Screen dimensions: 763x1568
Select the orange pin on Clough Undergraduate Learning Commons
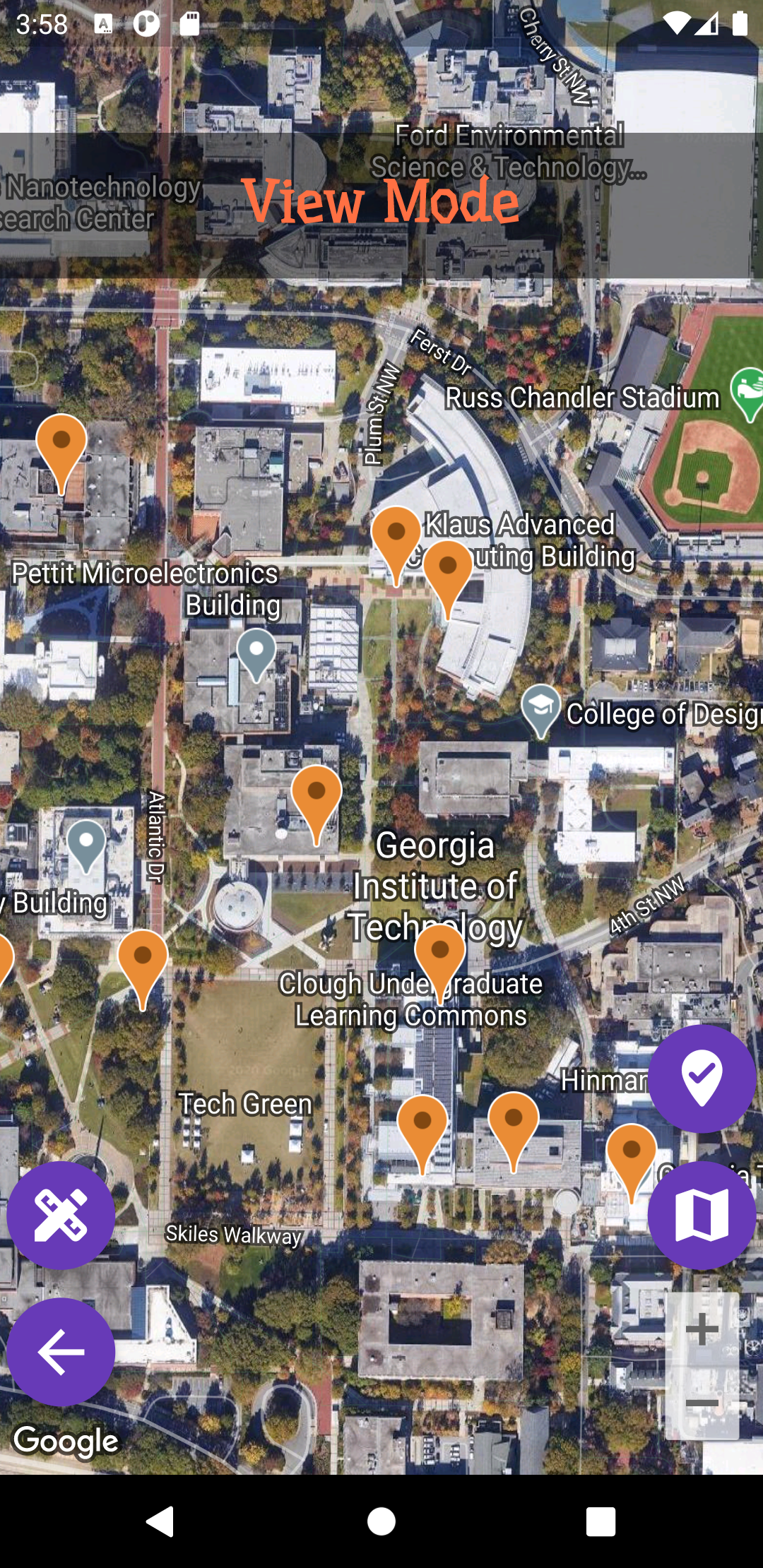[x=440, y=962]
